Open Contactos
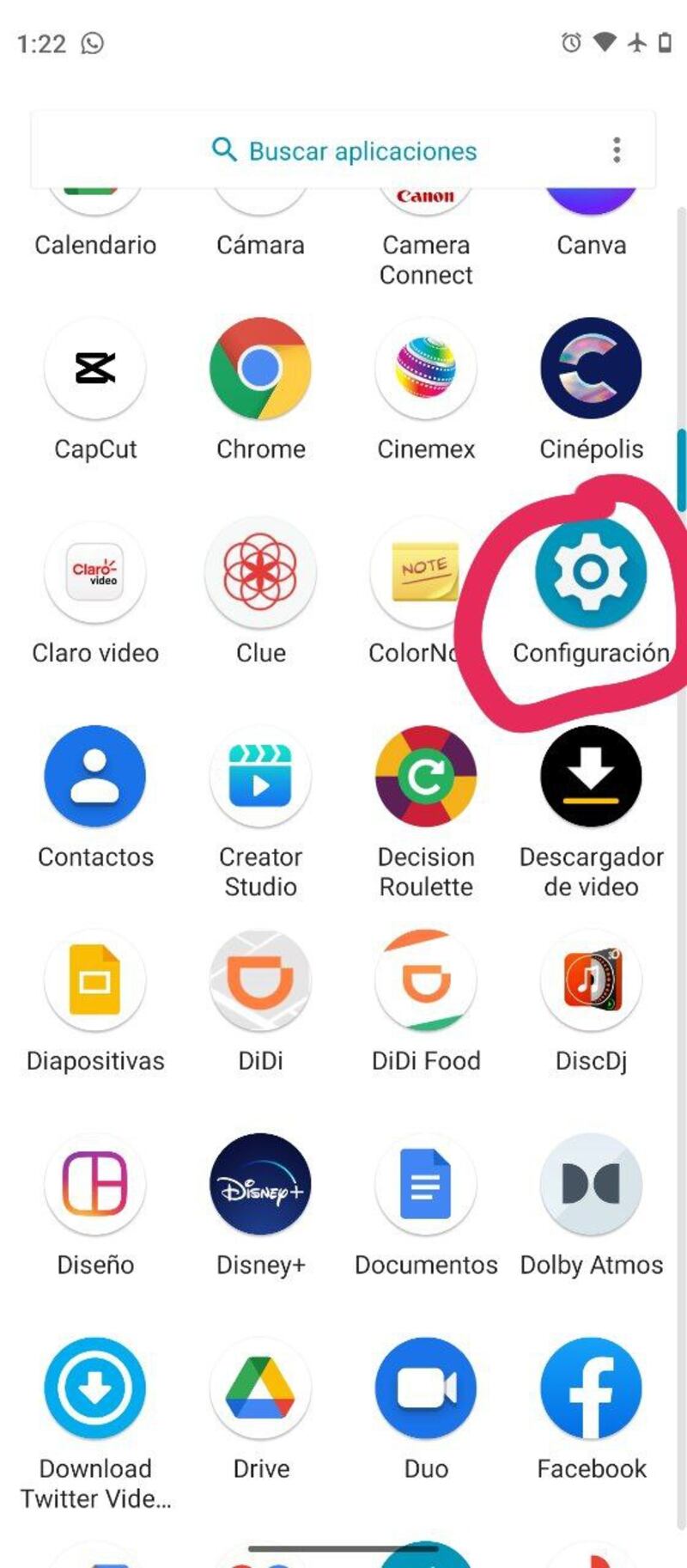The height and width of the screenshot is (1568, 687). click(95, 776)
